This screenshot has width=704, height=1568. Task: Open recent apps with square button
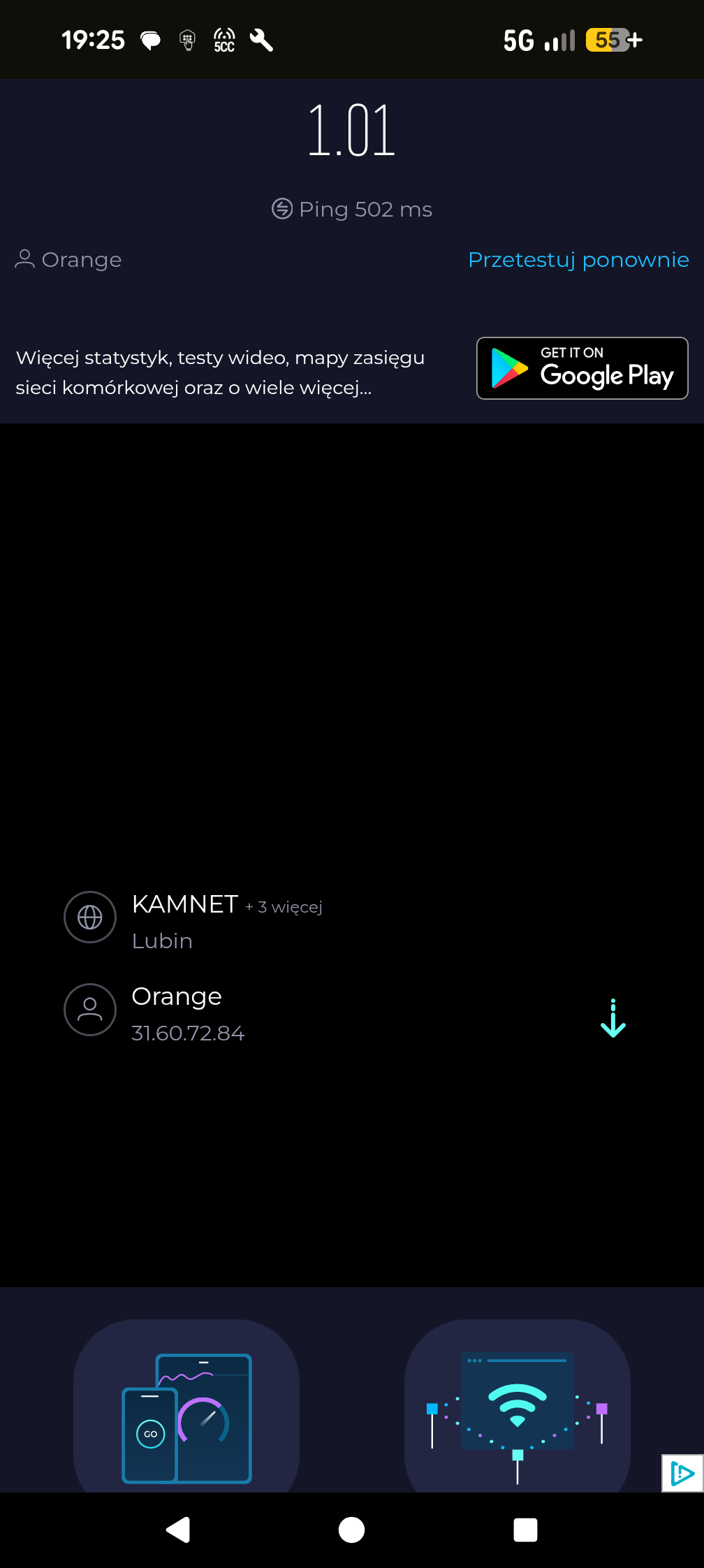click(525, 1530)
